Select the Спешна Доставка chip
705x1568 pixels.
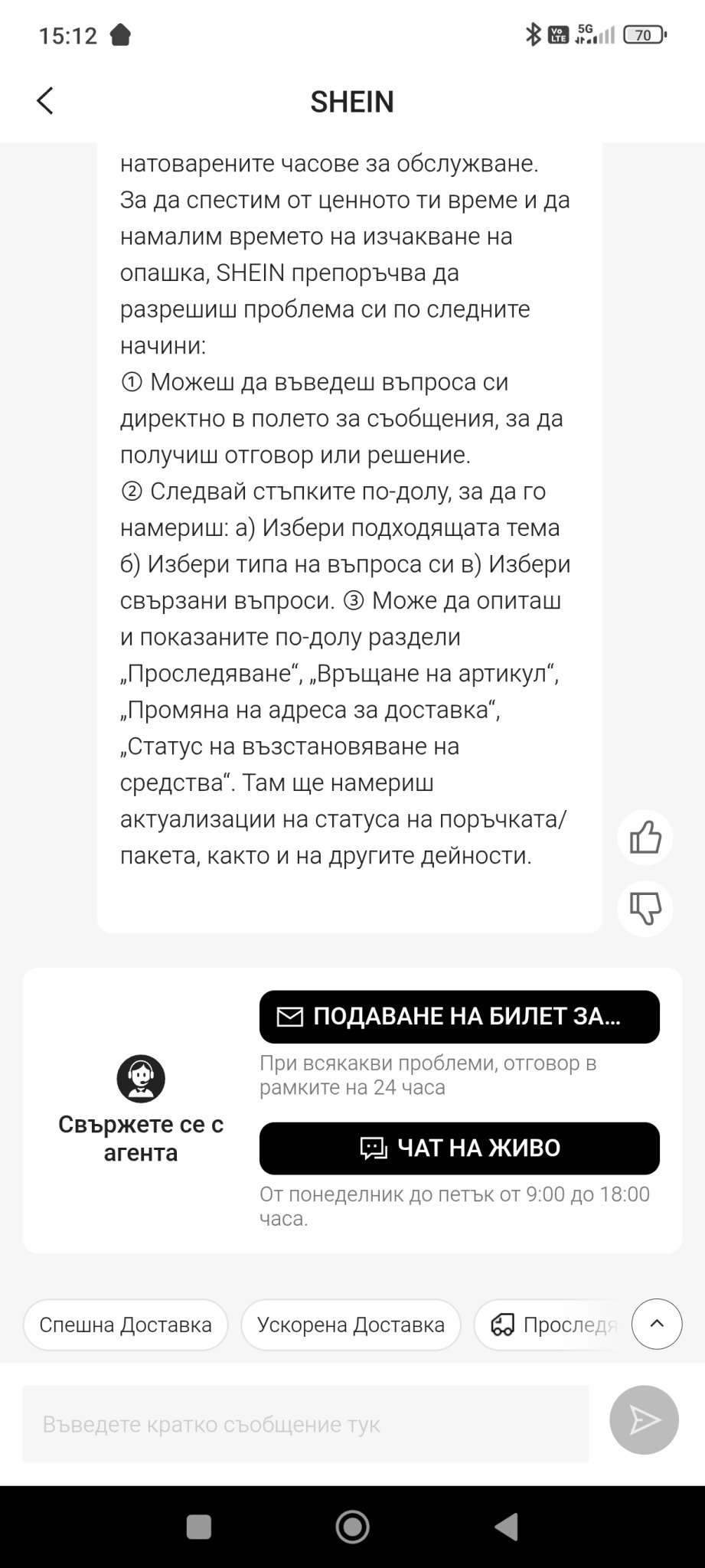(x=126, y=1325)
